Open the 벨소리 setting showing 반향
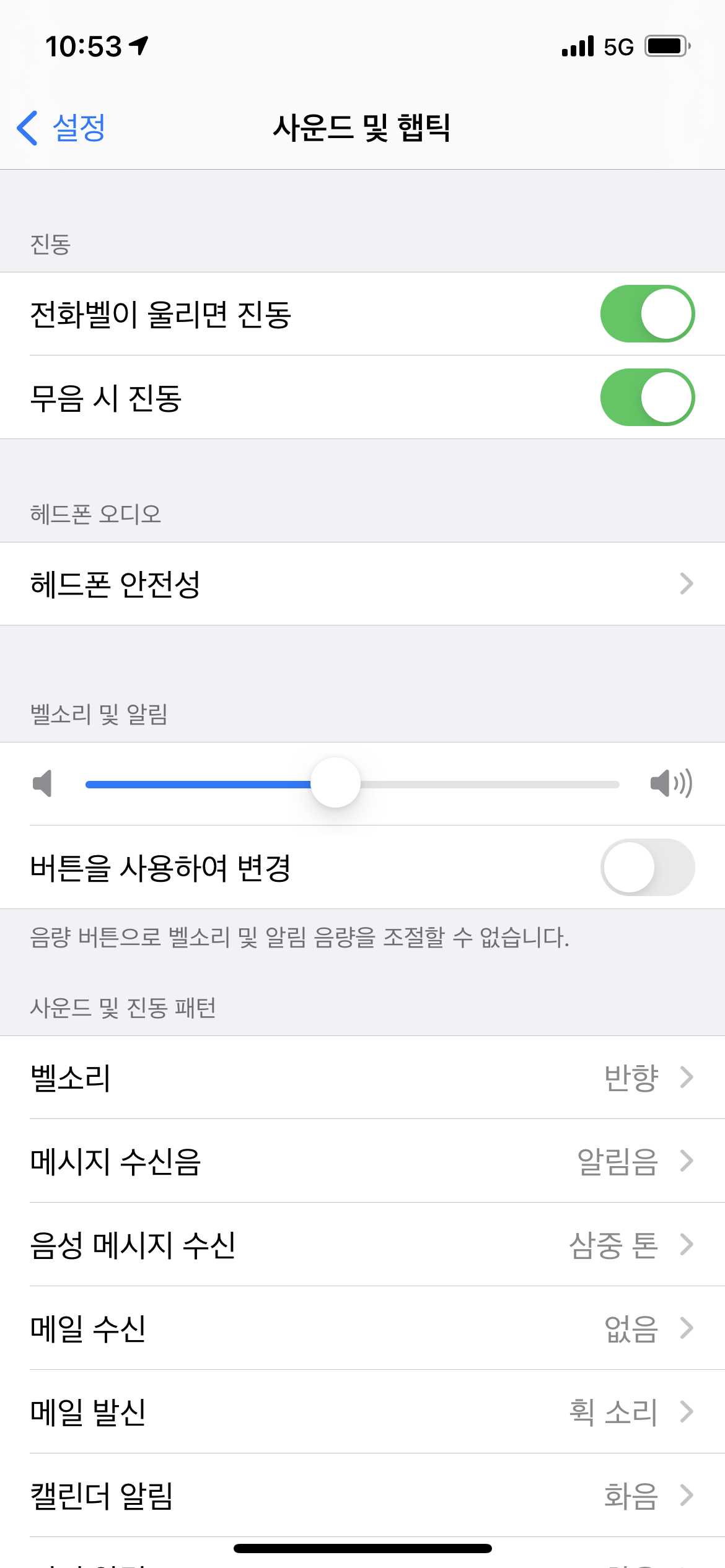 362,1078
